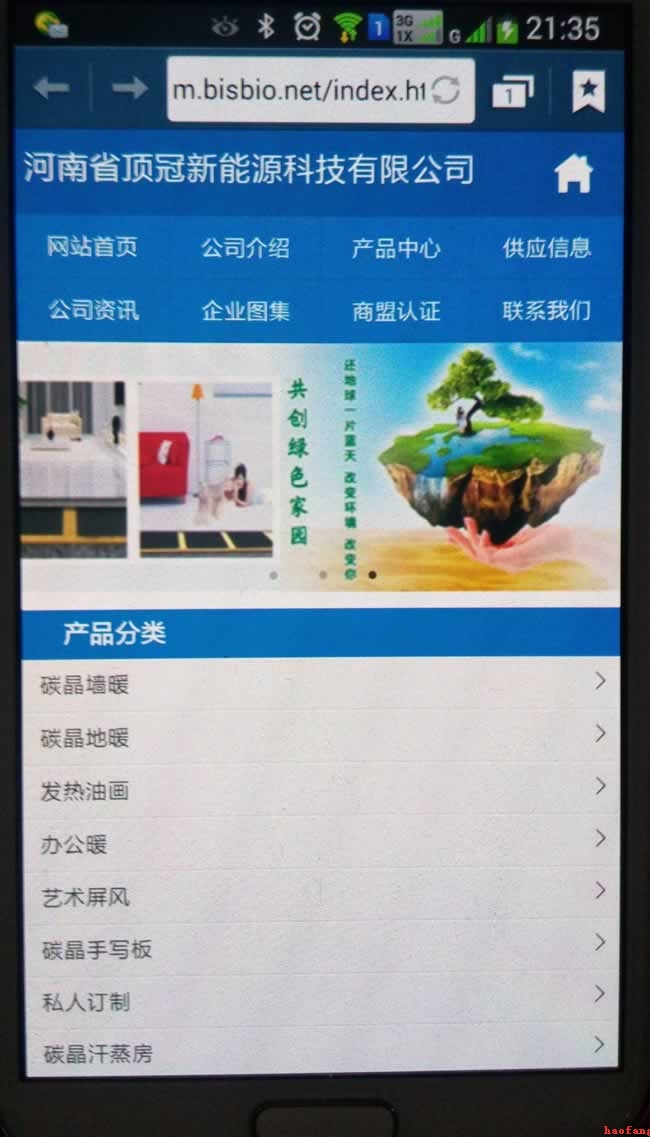This screenshot has height=1137, width=650.
Task: Reload the page
Action: (446, 91)
